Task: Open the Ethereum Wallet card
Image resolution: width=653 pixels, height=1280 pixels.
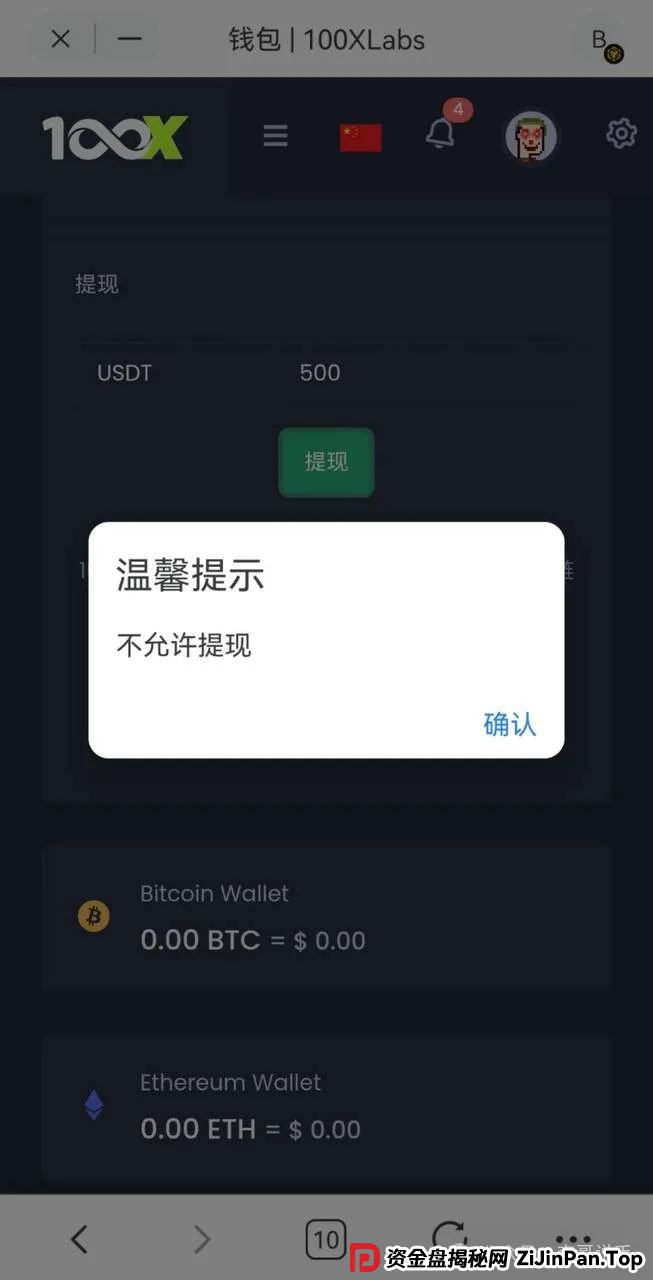Action: tap(326, 1107)
